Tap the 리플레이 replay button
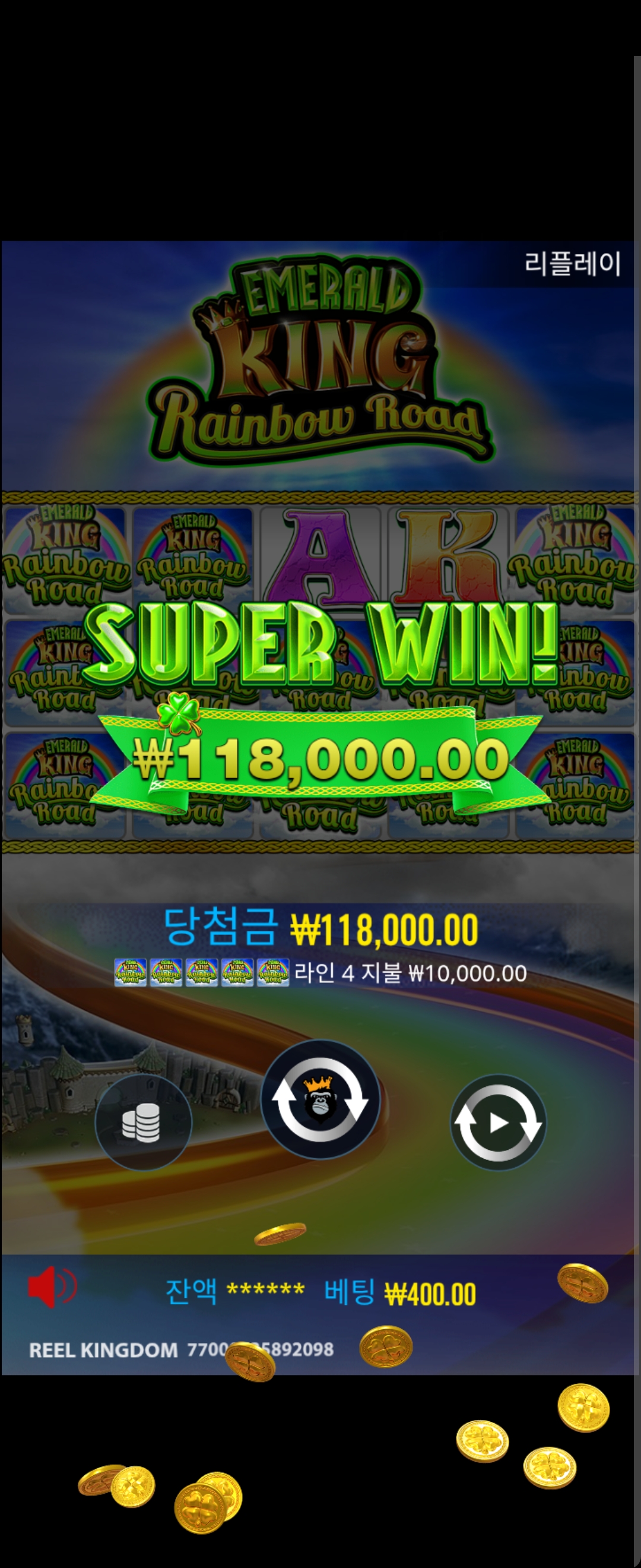 click(572, 264)
